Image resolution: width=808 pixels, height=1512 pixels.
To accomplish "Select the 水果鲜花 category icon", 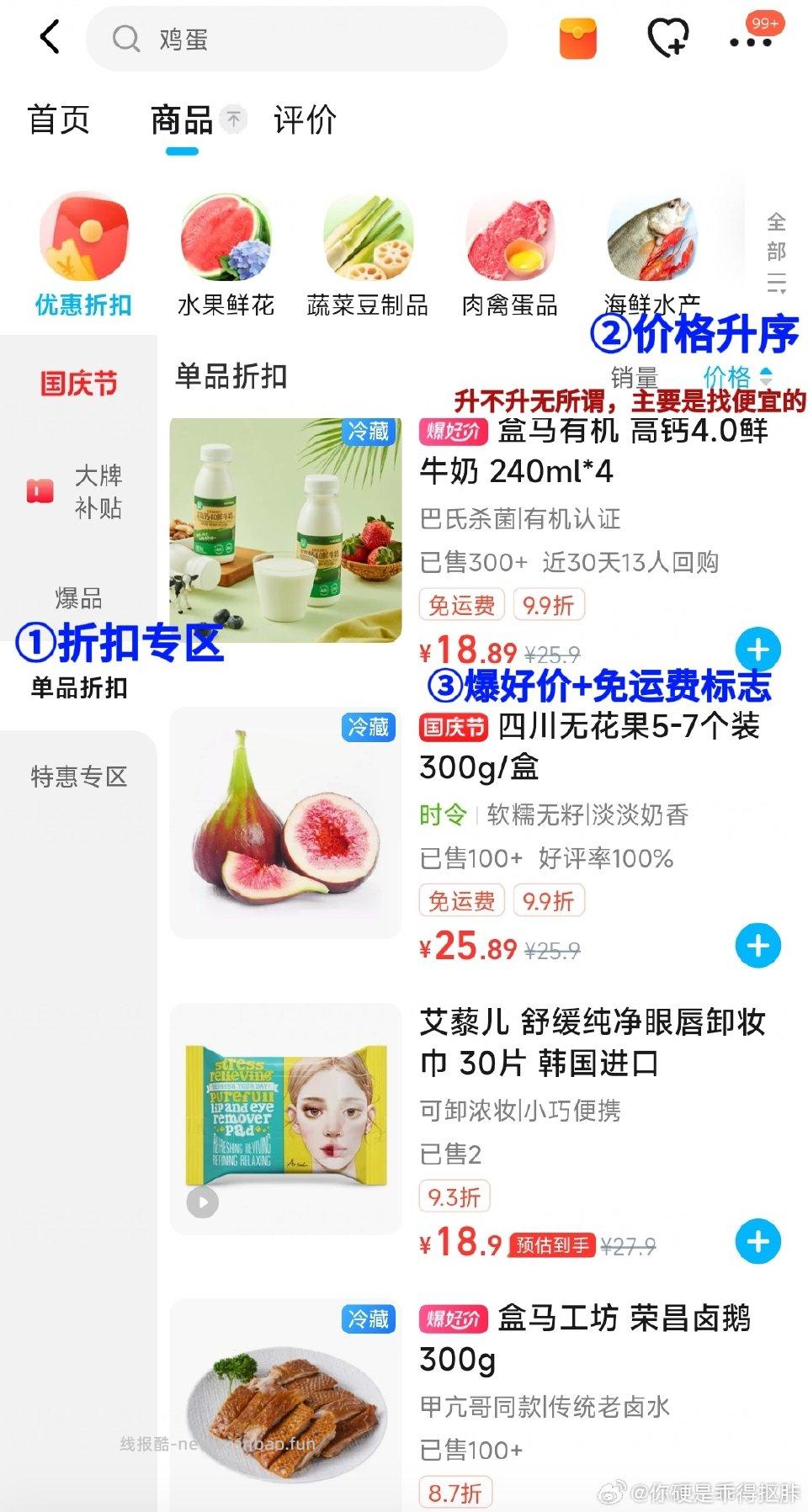I will pos(226,244).
